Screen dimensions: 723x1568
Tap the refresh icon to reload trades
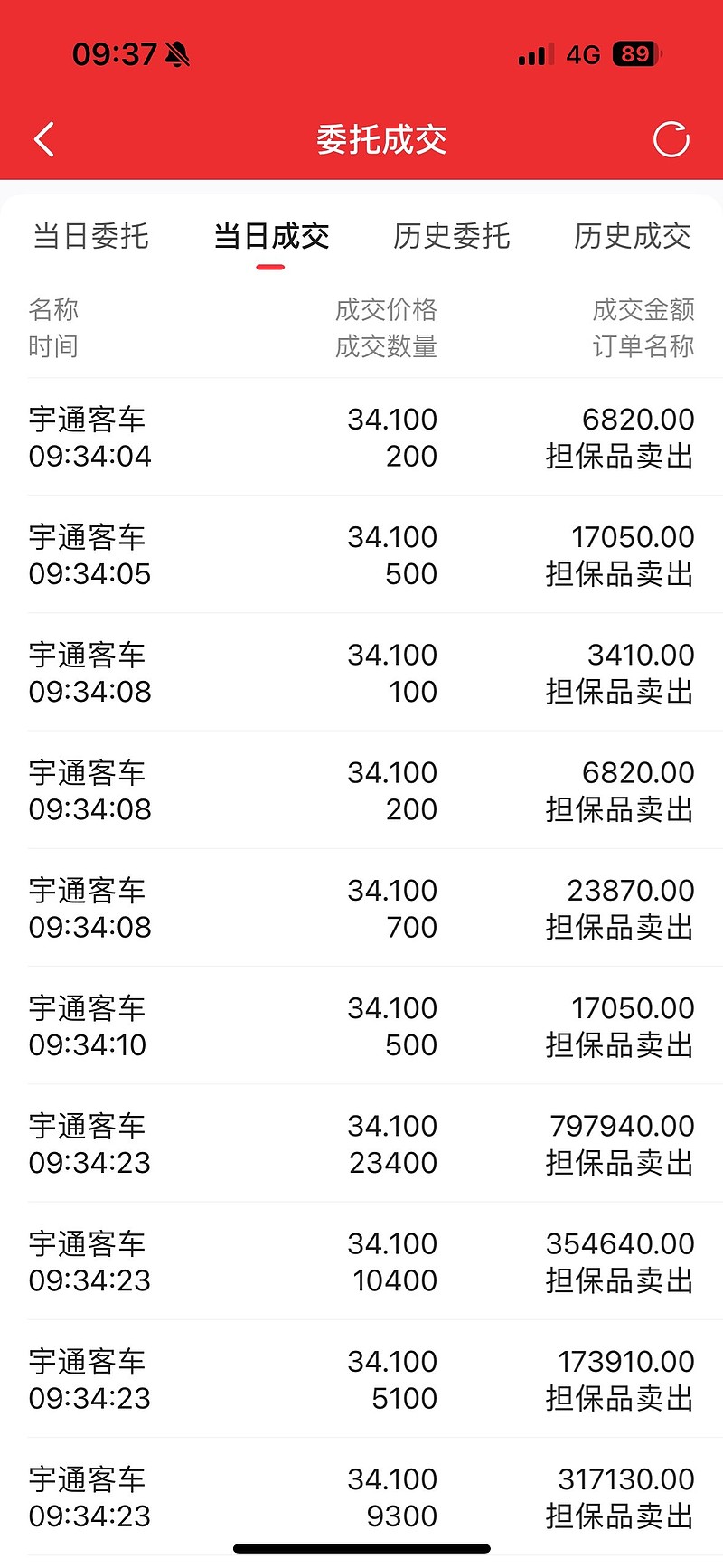click(x=671, y=139)
